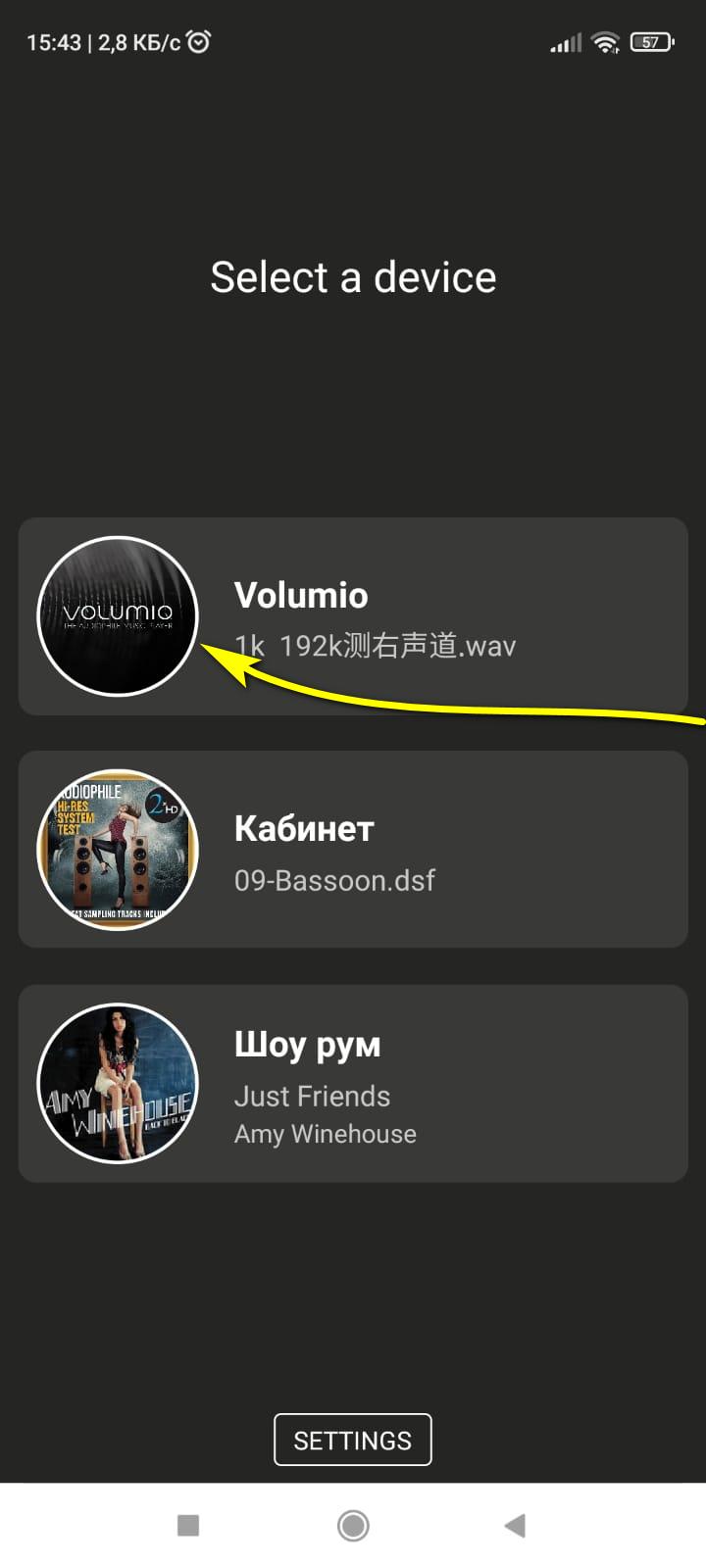The width and height of the screenshot is (706, 1568).
Task: Go to the home screen
Action: 353,1525
